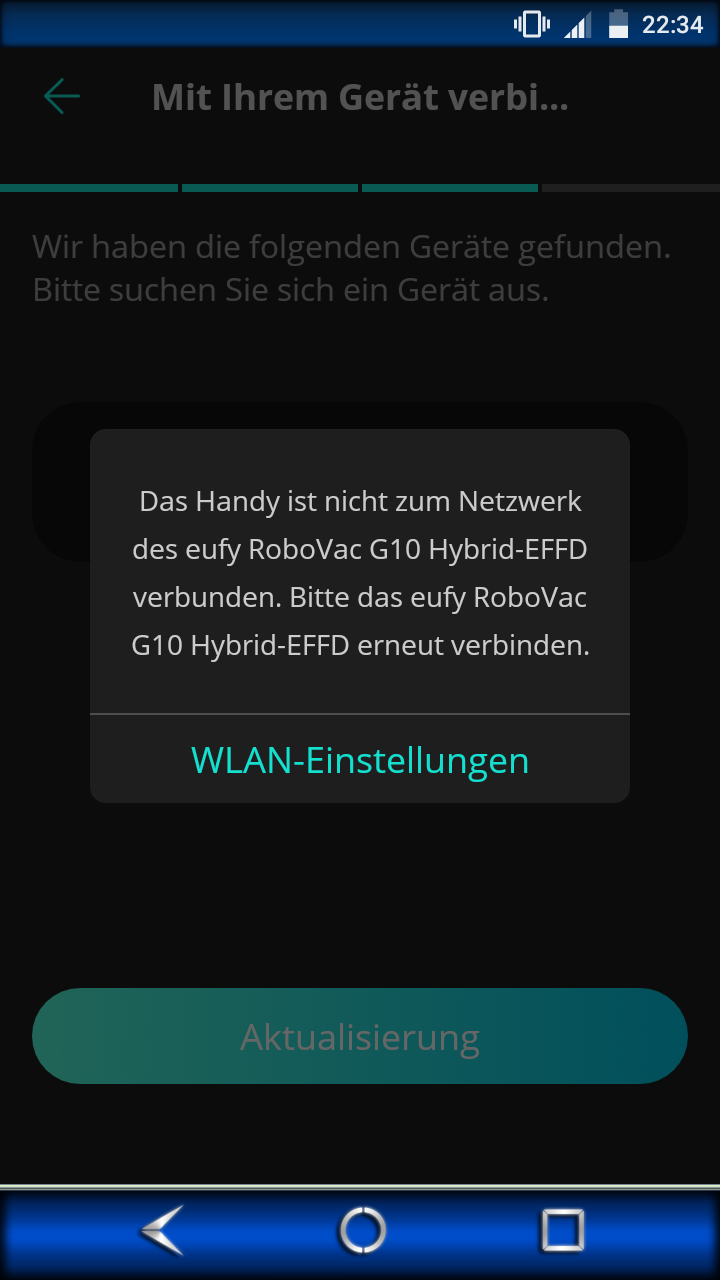Open the recent apps overview
720x1280 pixels.
coord(562,1230)
